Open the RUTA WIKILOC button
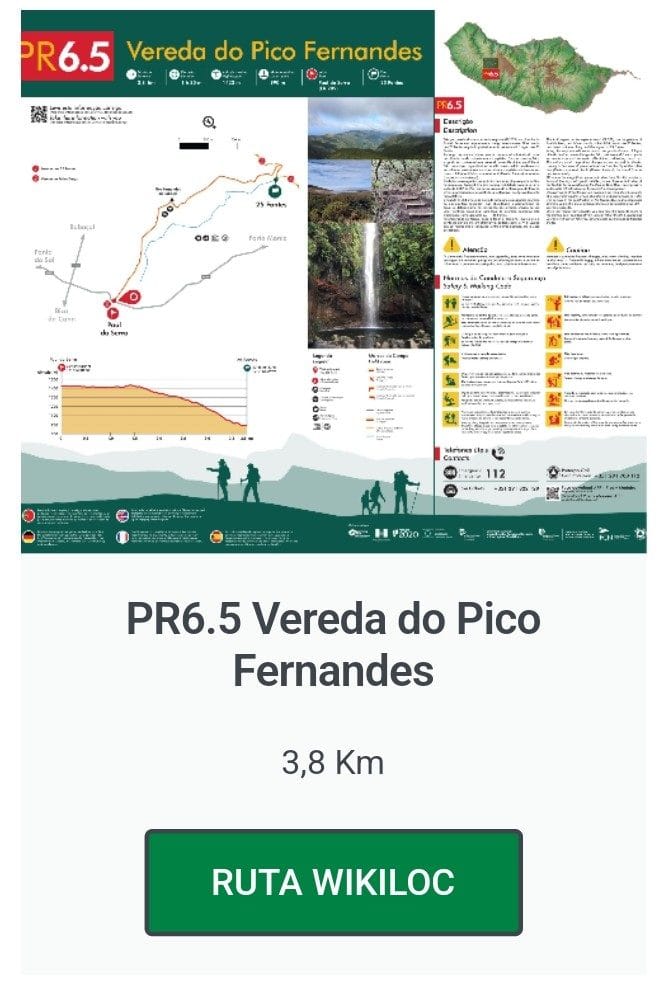This screenshot has width=663, height=1003. [x=333, y=882]
